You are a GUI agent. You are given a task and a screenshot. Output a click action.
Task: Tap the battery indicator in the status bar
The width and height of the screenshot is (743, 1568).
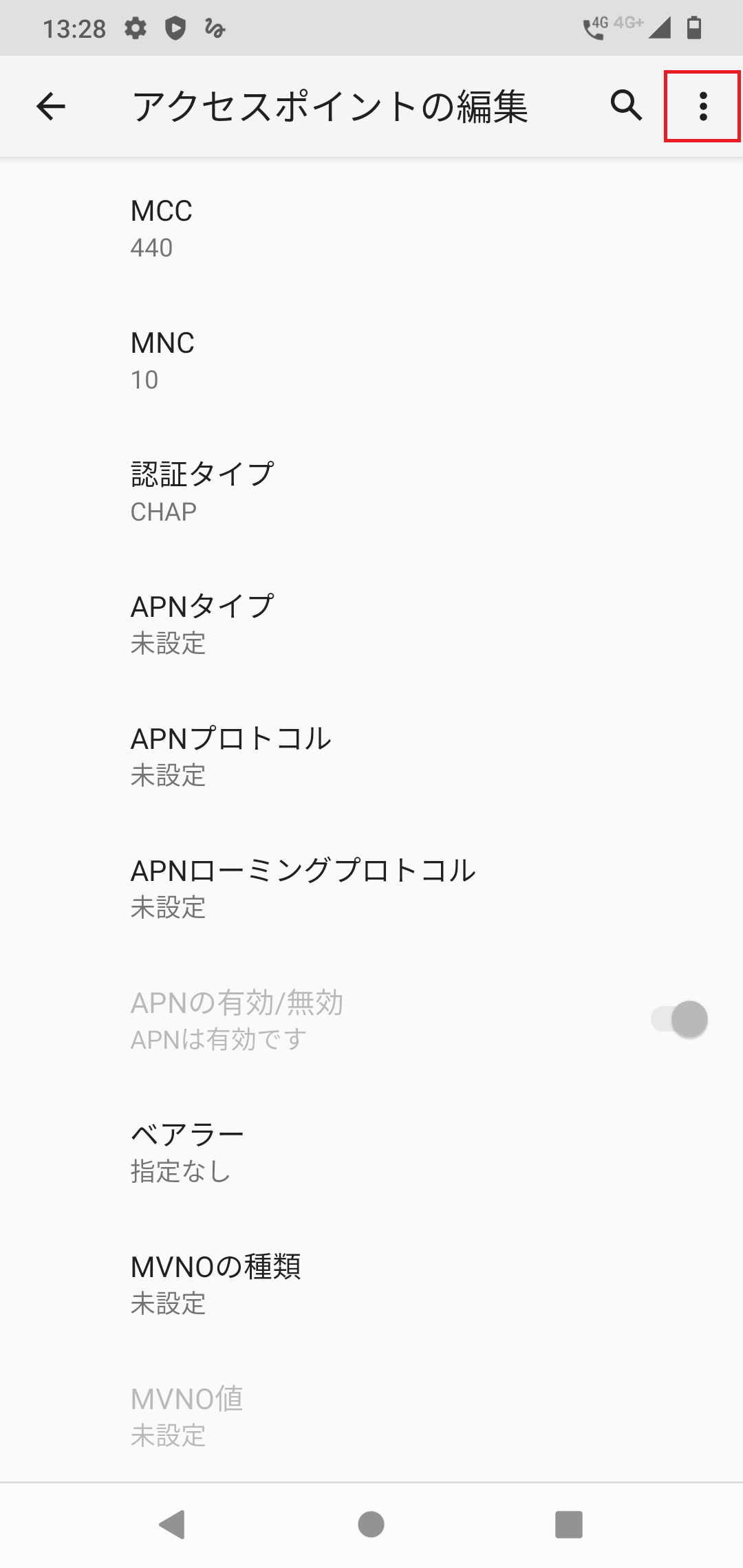[693, 28]
